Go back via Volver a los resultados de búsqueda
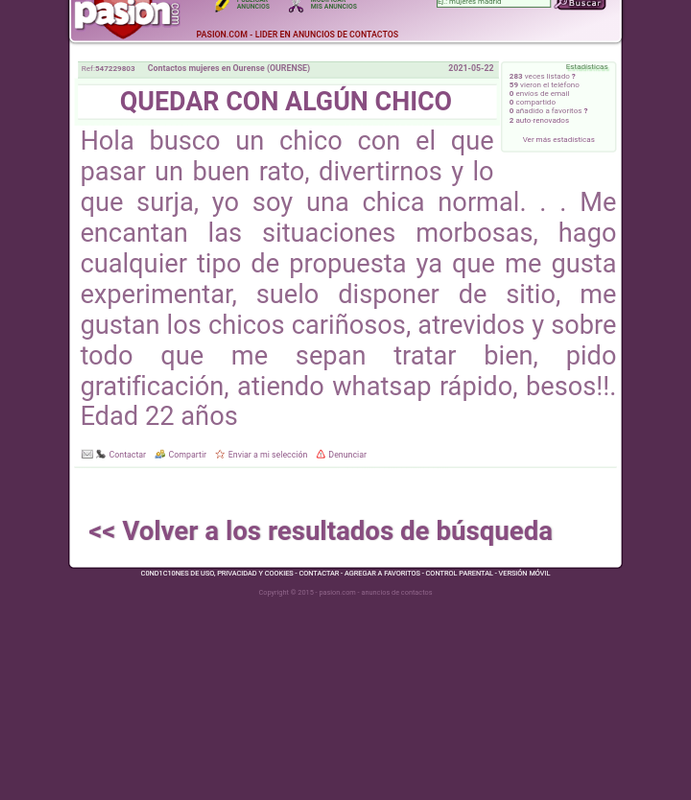Viewport: 691px width, 800px height. pos(320,531)
